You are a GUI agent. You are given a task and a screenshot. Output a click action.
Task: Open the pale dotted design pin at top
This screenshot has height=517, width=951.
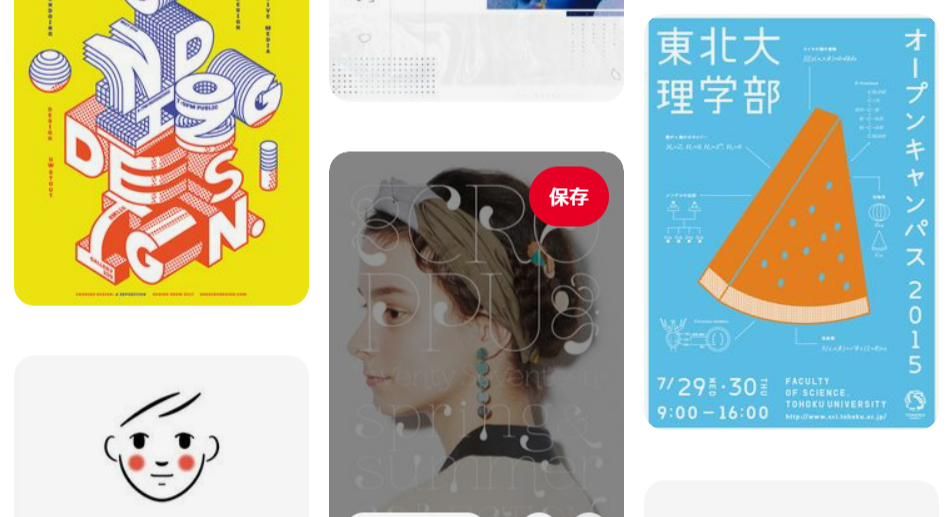pyautogui.click(x=476, y=50)
